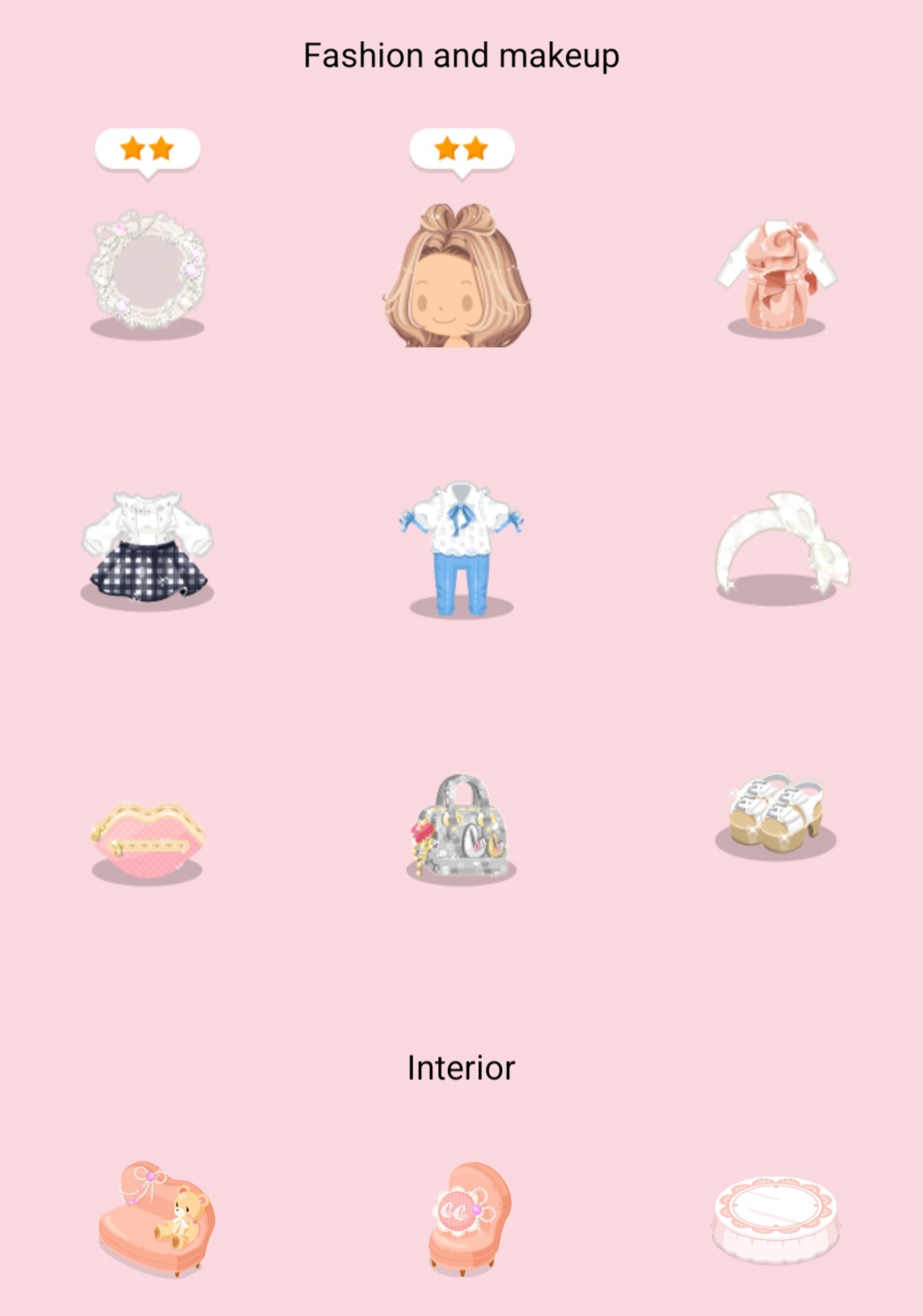The height and width of the screenshot is (1316, 923).
Task: Open the white floral wreath item
Action: (148, 270)
